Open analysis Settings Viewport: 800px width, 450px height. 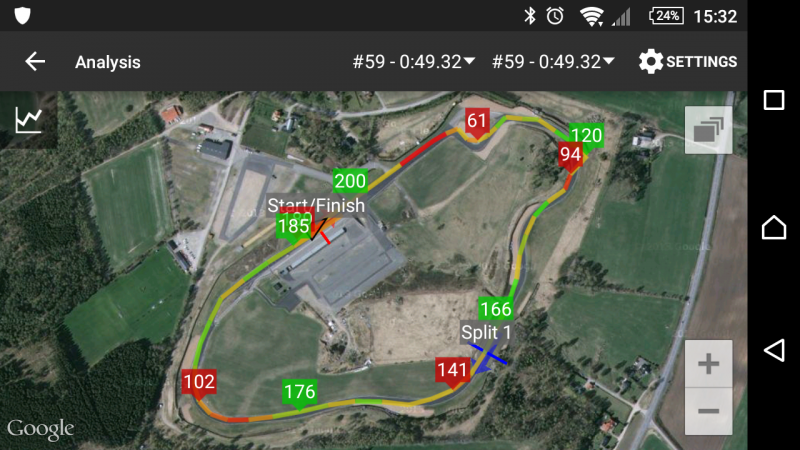coord(688,62)
